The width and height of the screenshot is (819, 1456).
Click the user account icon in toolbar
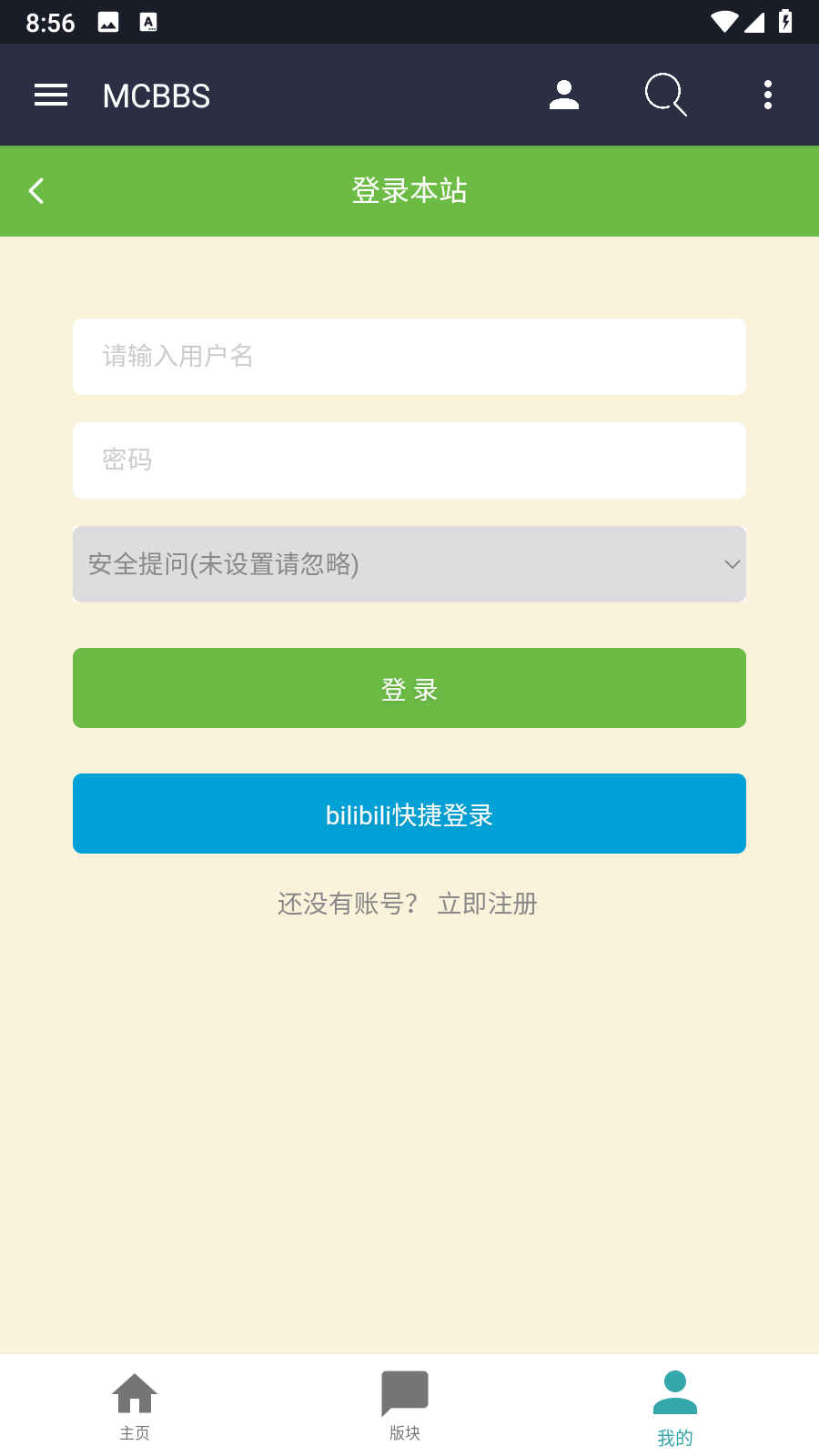click(x=564, y=95)
